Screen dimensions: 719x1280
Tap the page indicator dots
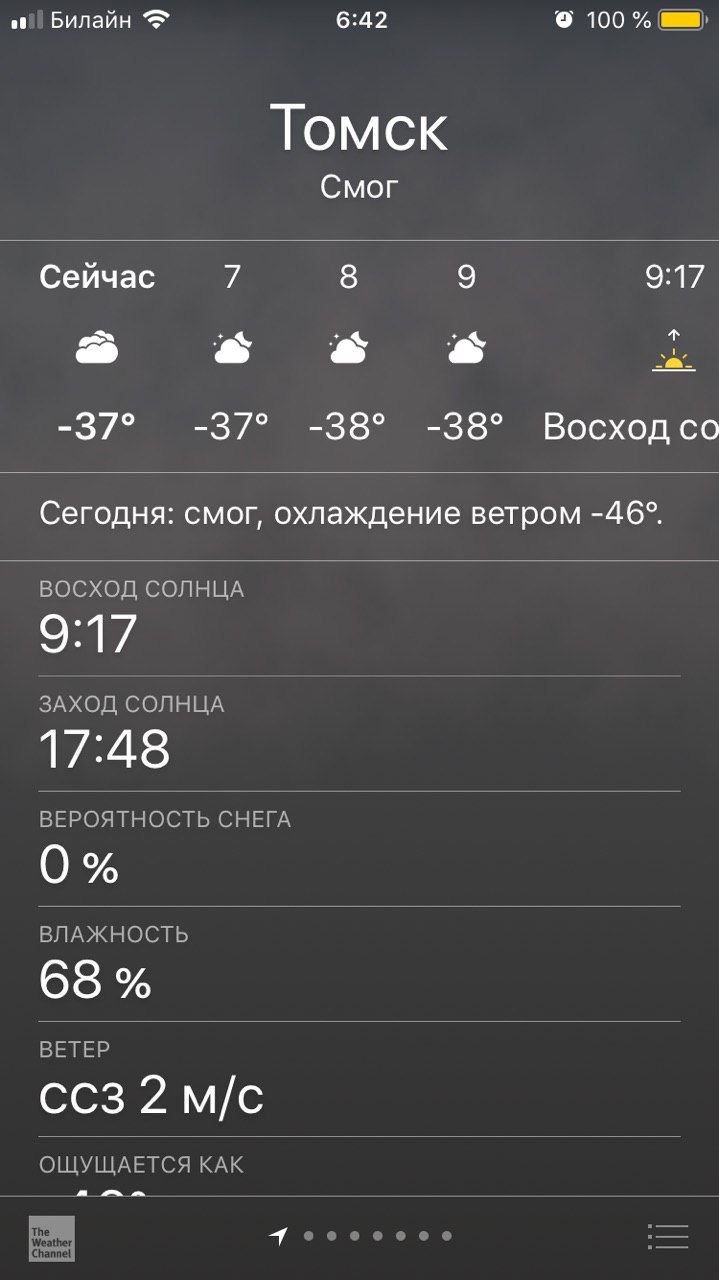(x=362, y=1237)
